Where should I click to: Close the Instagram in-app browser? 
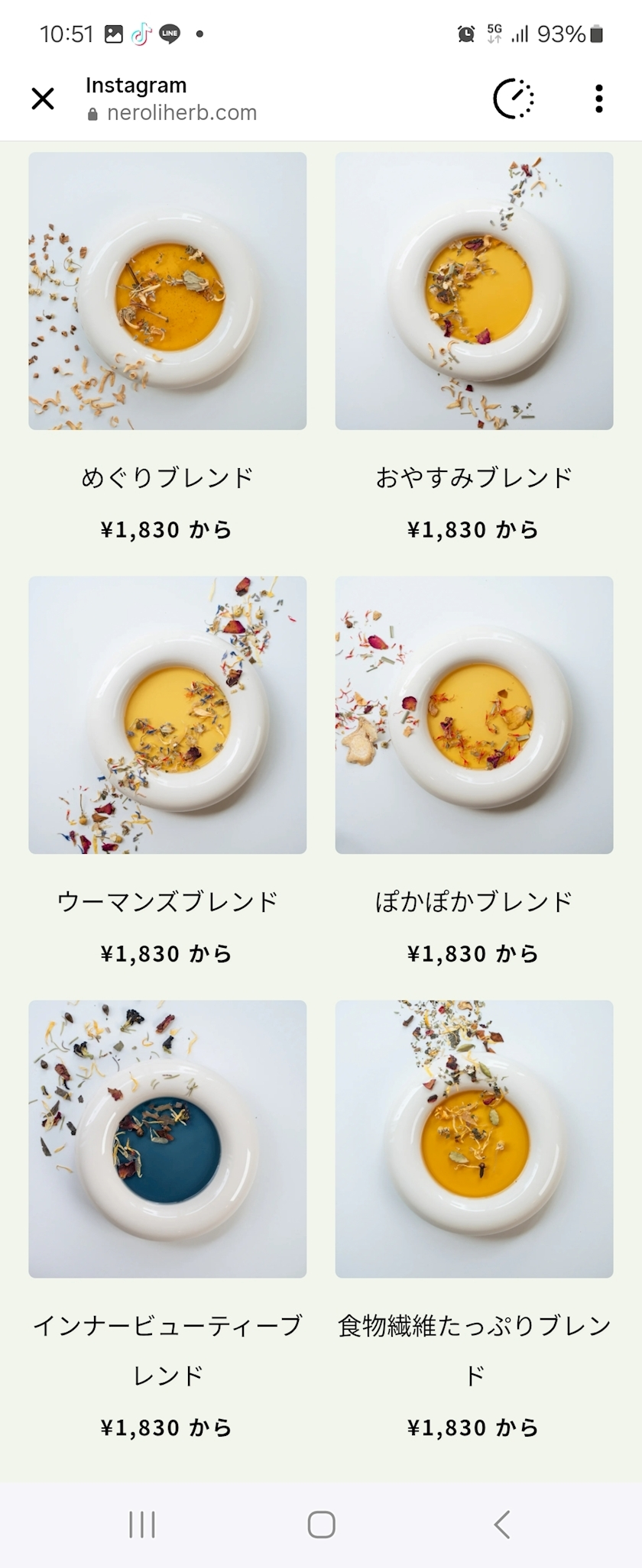[x=43, y=99]
